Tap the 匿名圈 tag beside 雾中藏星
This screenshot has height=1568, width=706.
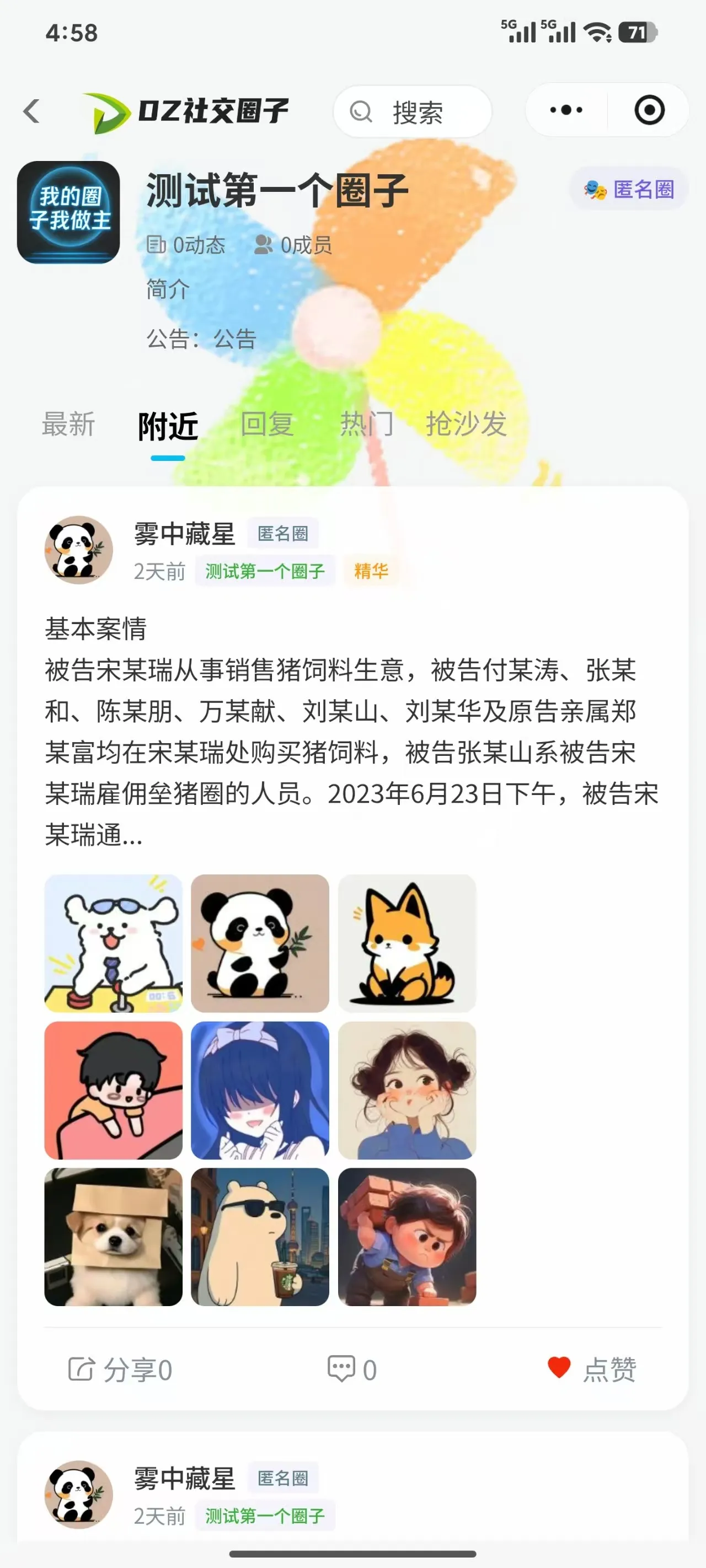282,534
